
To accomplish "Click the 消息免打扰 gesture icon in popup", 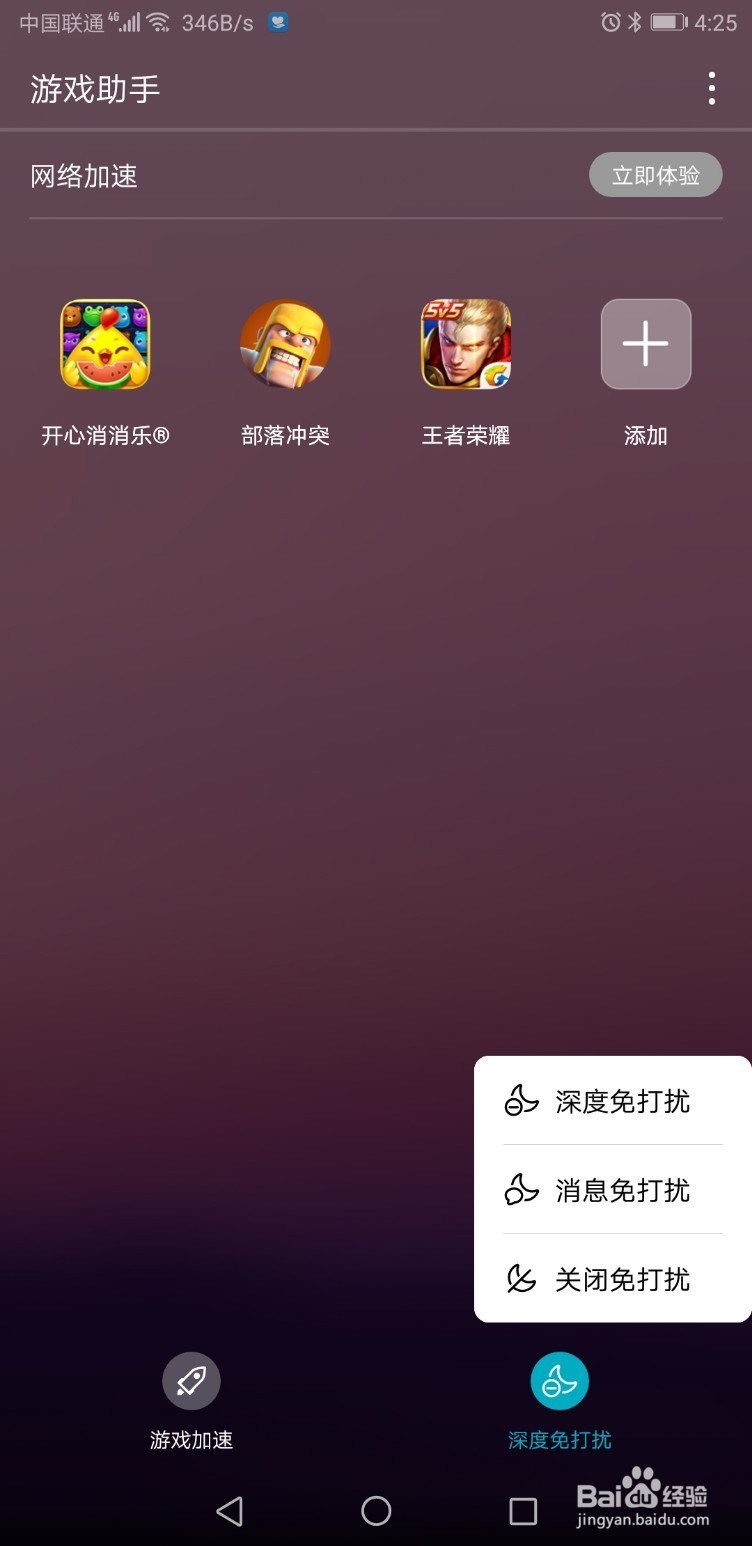I will click(x=521, y=1190).
